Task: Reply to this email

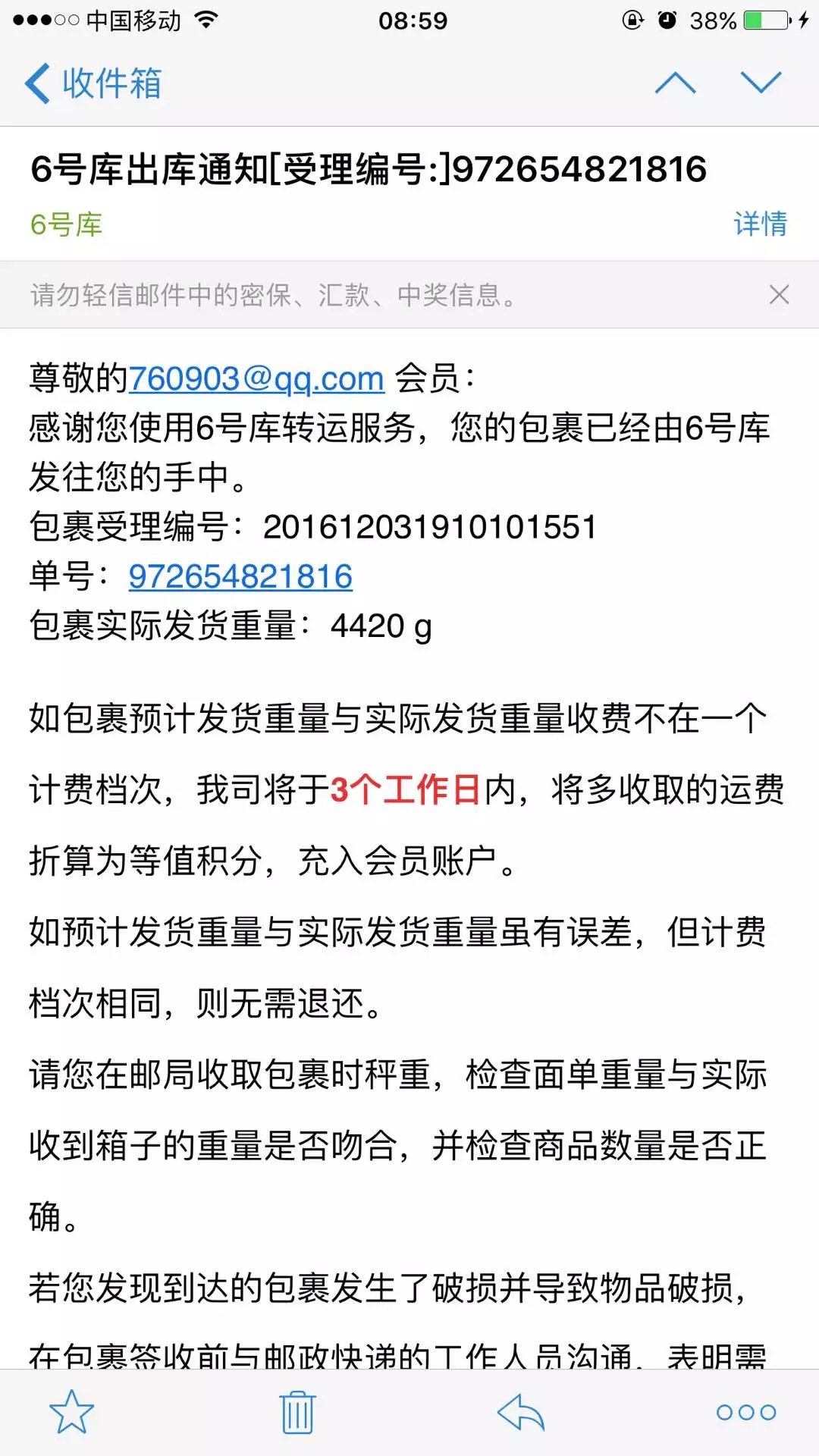Action: point(521,1412)
